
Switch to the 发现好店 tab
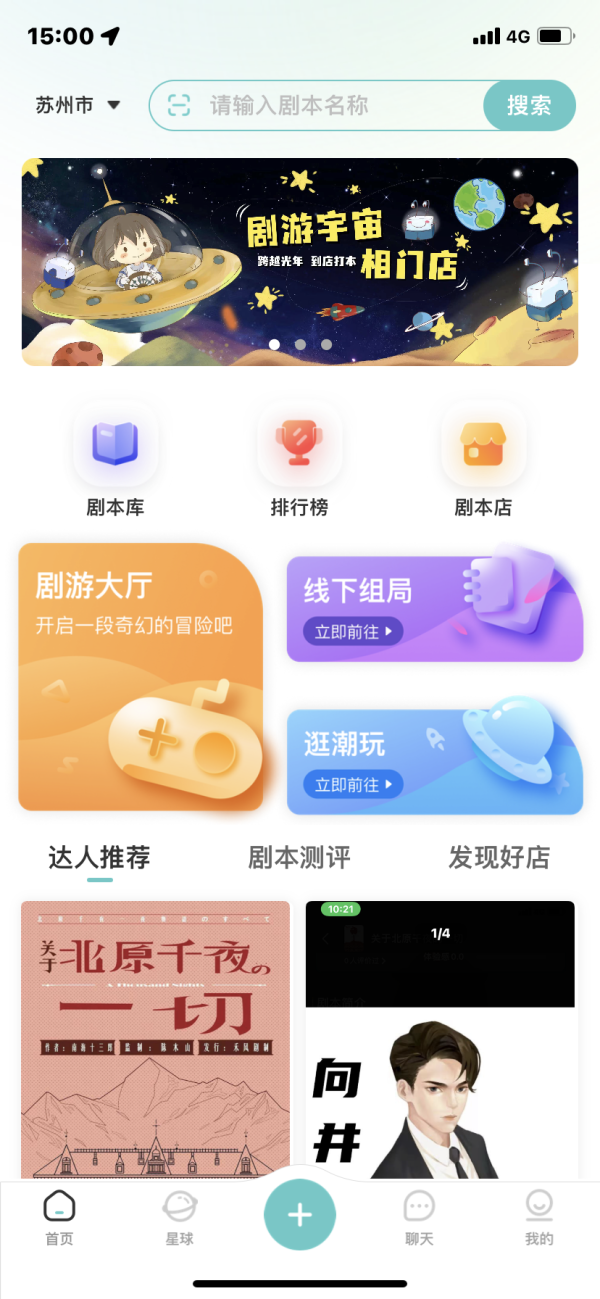tap(499, 857)
